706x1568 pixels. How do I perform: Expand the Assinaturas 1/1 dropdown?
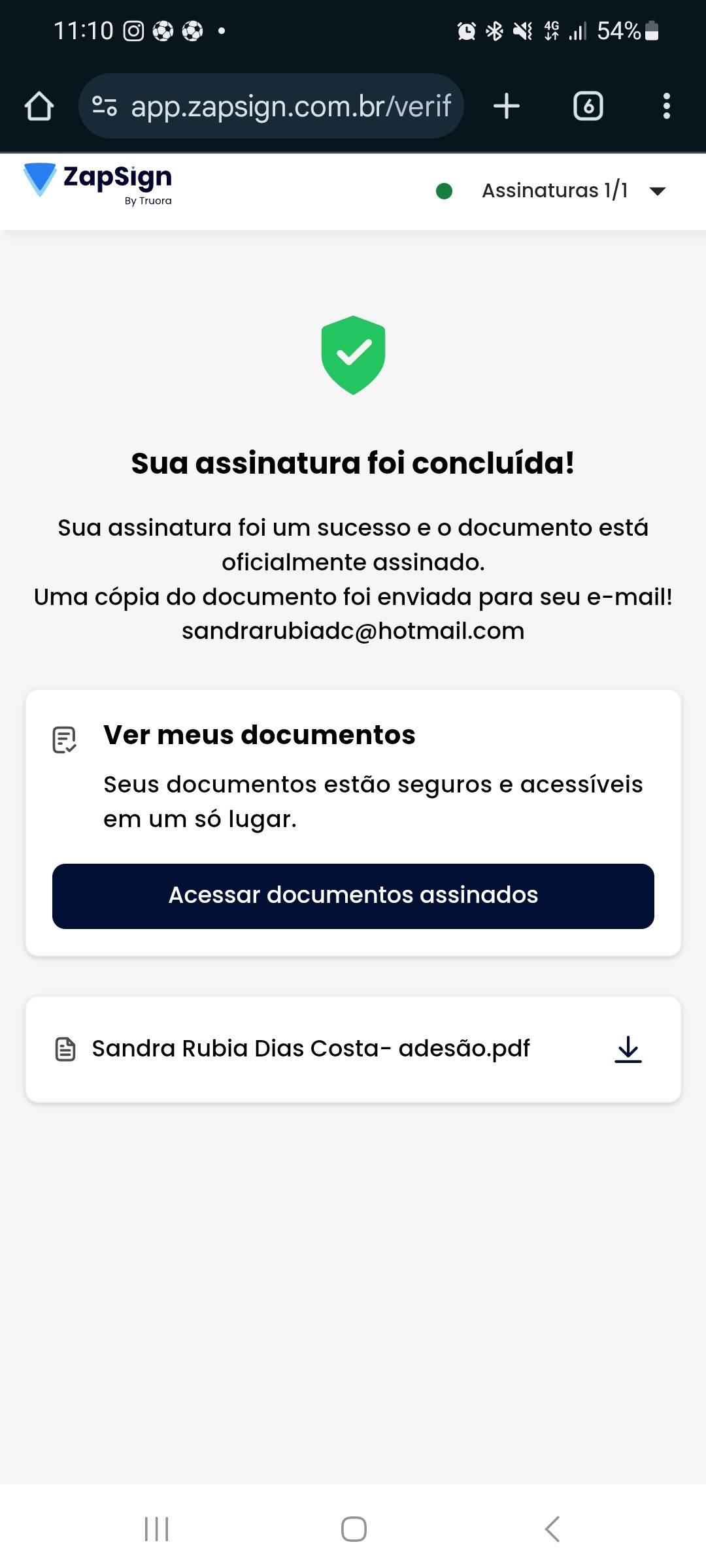(656, 191)
